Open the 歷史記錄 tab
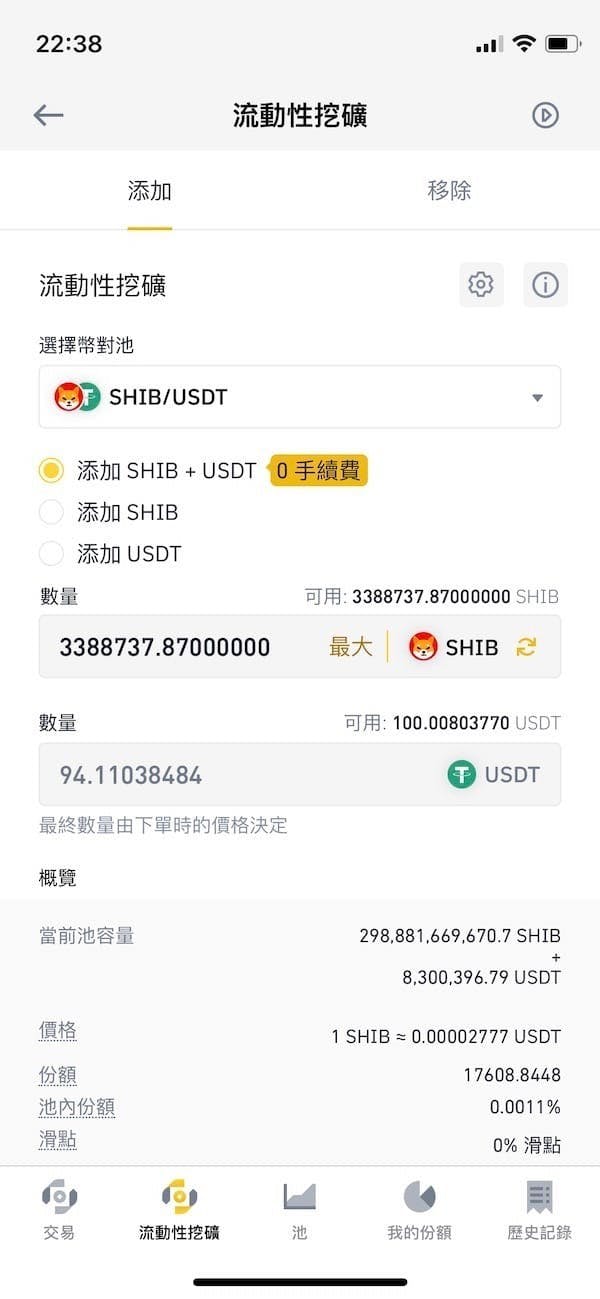 point(539,1210)
